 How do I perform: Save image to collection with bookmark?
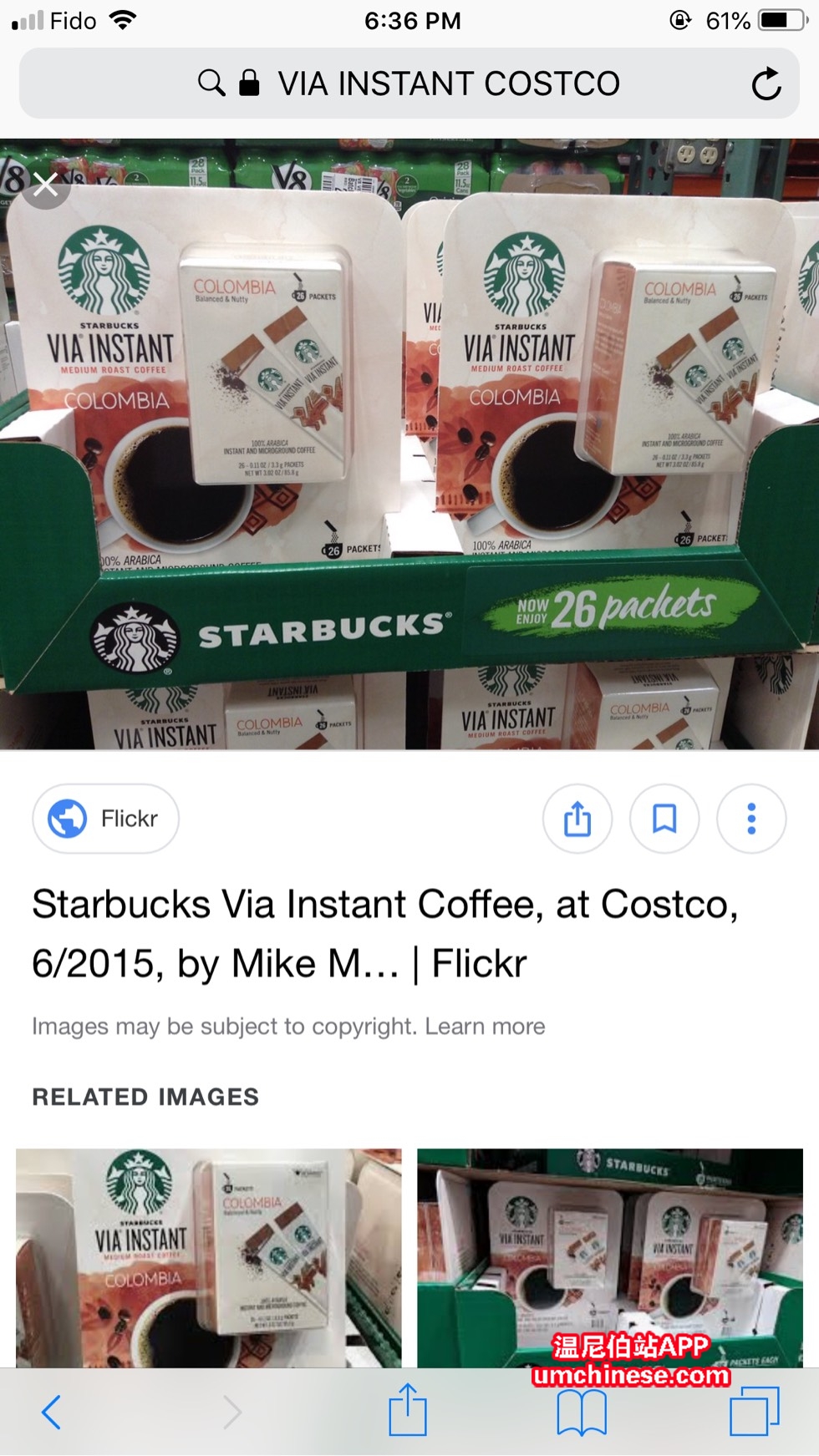tap(664, 819)
